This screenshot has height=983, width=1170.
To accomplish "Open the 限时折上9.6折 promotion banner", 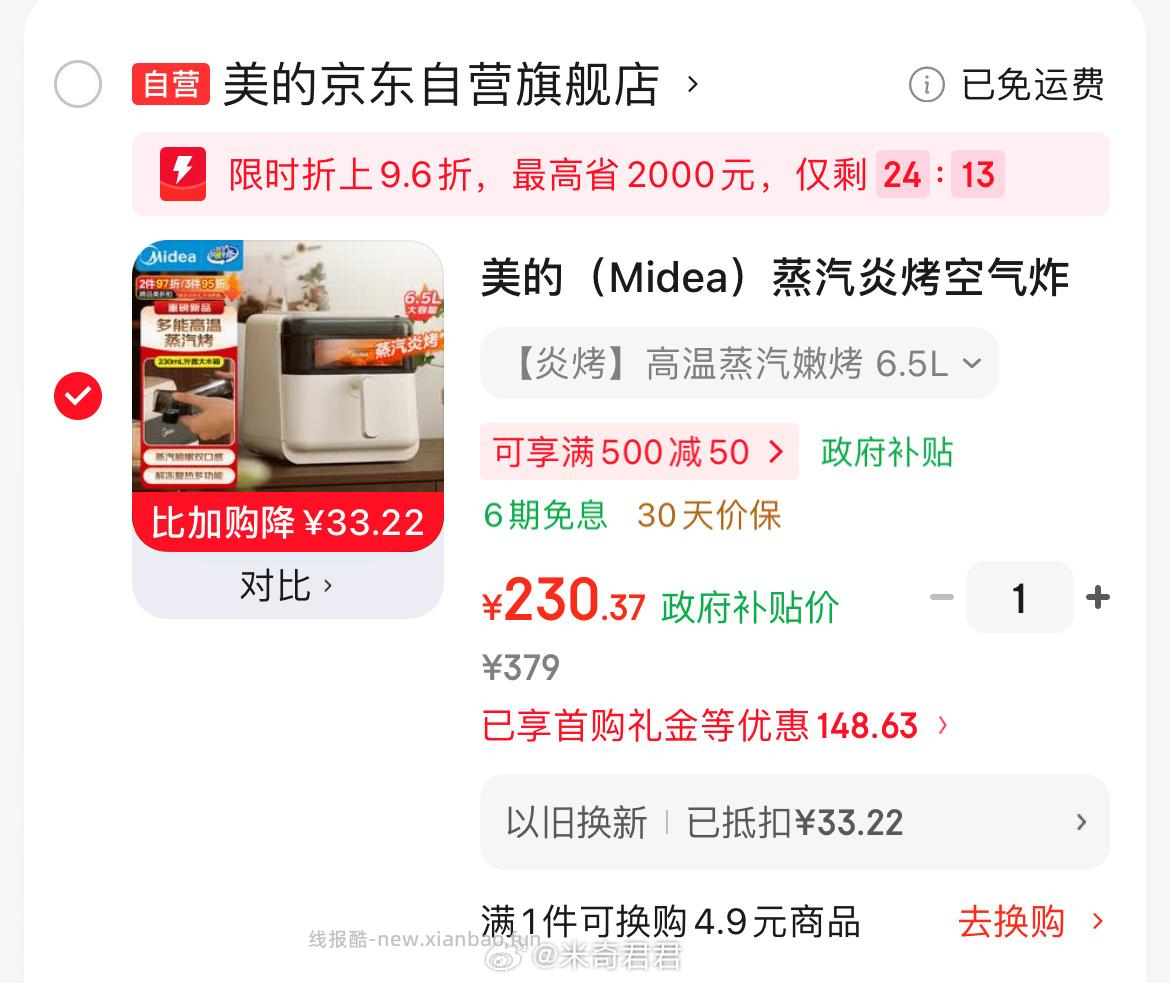I will tap(620, 175).
